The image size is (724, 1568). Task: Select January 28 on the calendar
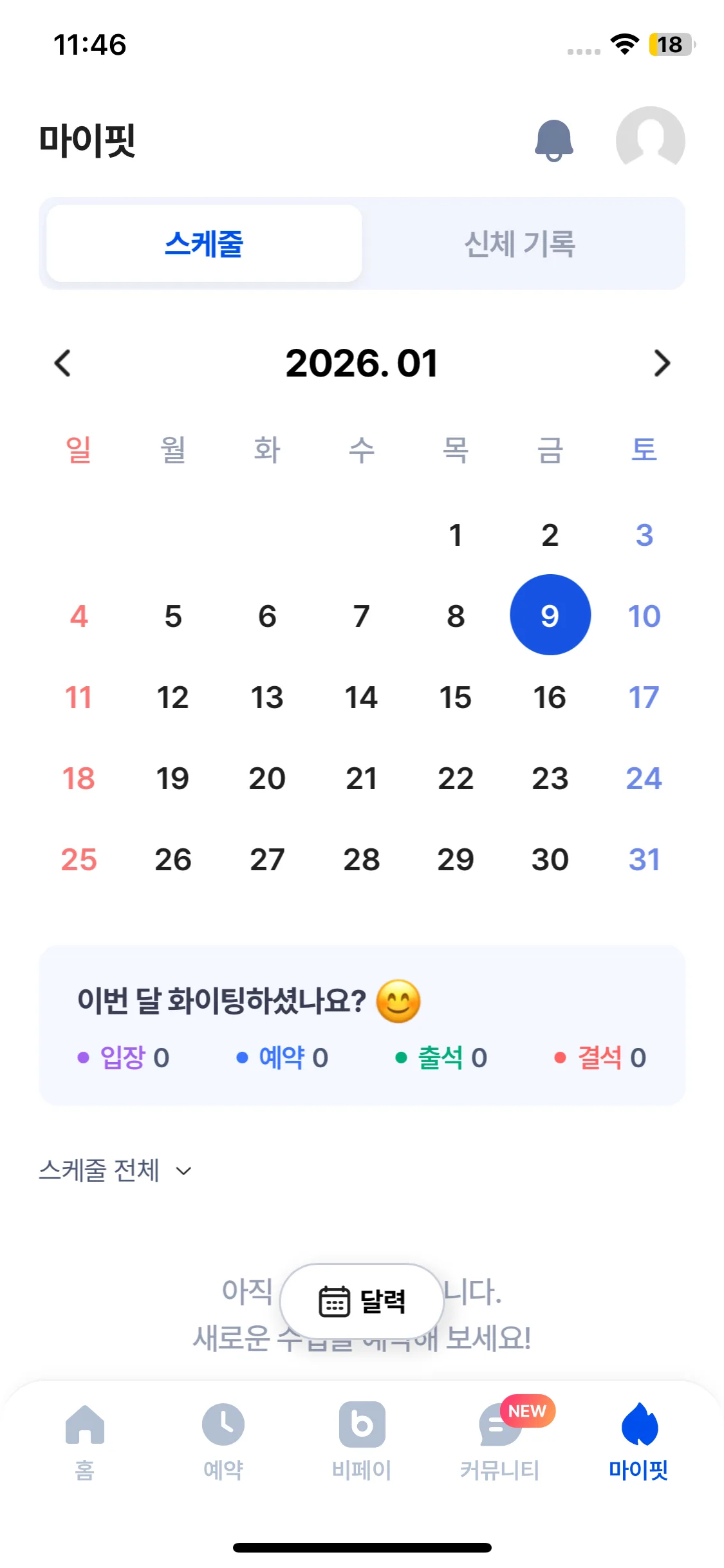362,859
